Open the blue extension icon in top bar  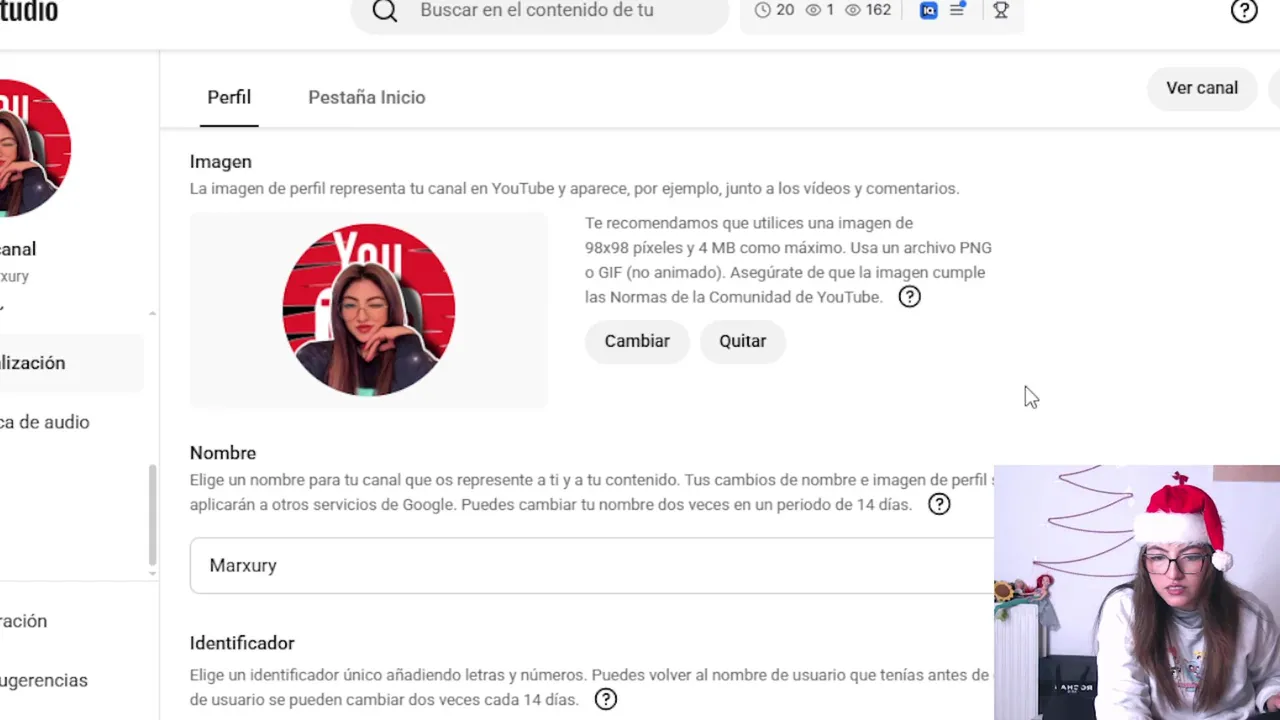(x=928, y=10)
